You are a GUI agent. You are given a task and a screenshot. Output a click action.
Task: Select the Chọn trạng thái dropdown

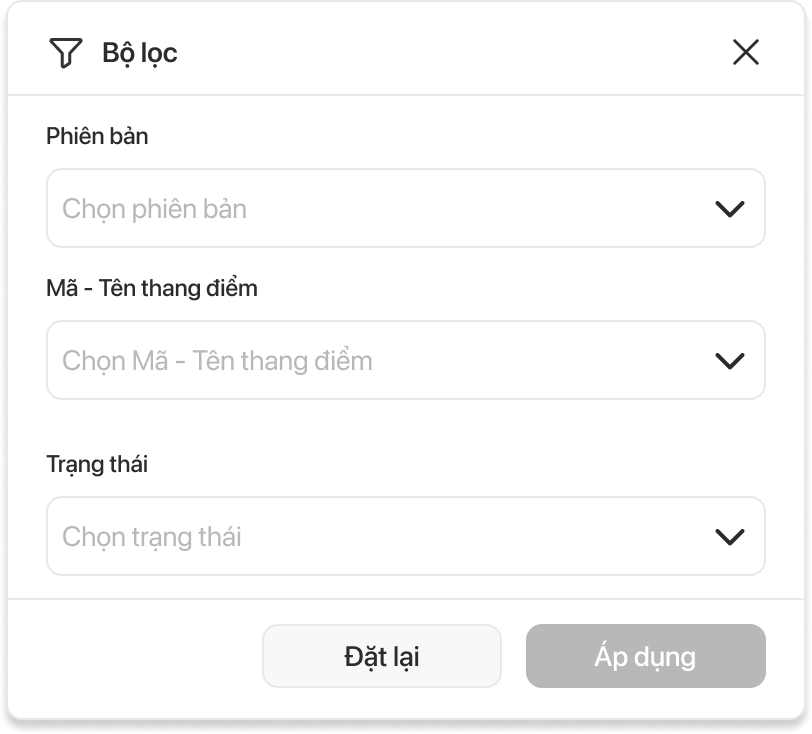click(x=405, y=537)
